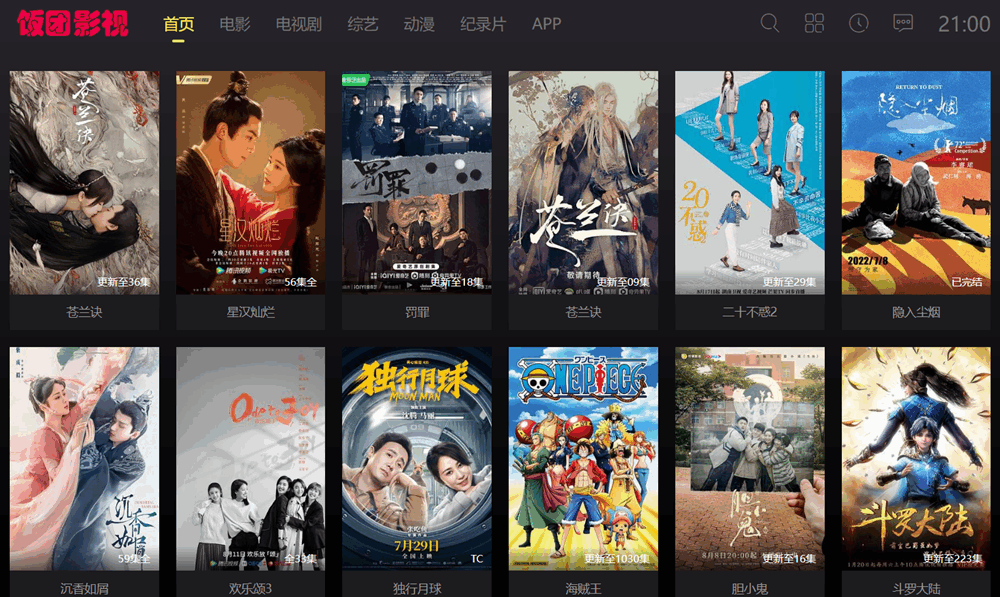Open the 独行月球 movie card
This screenshot has height=597, width=1000.
417,458
